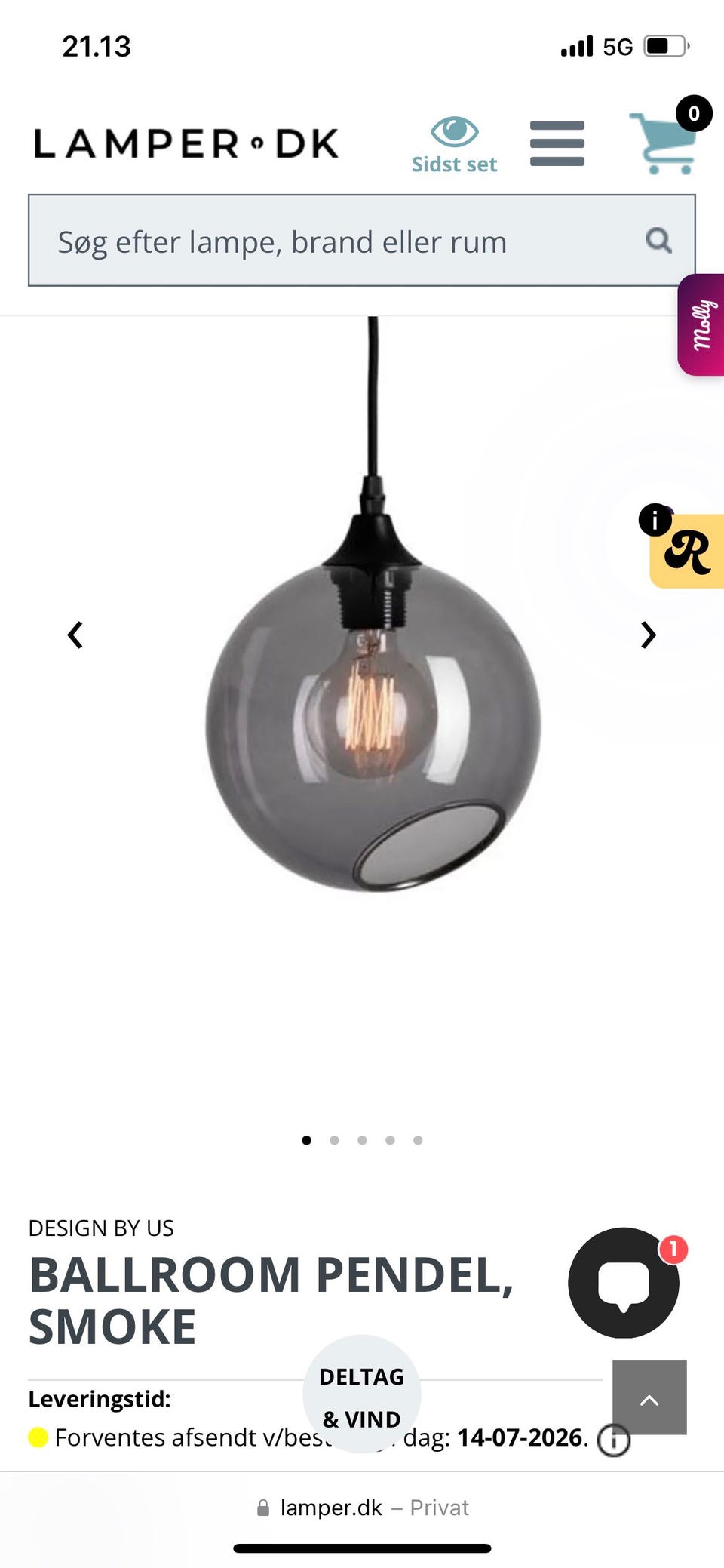Image resolution: width=724 pixels, height=1568 pixels.
Task: Jump to the third image dot
Action: point(362,1140)
